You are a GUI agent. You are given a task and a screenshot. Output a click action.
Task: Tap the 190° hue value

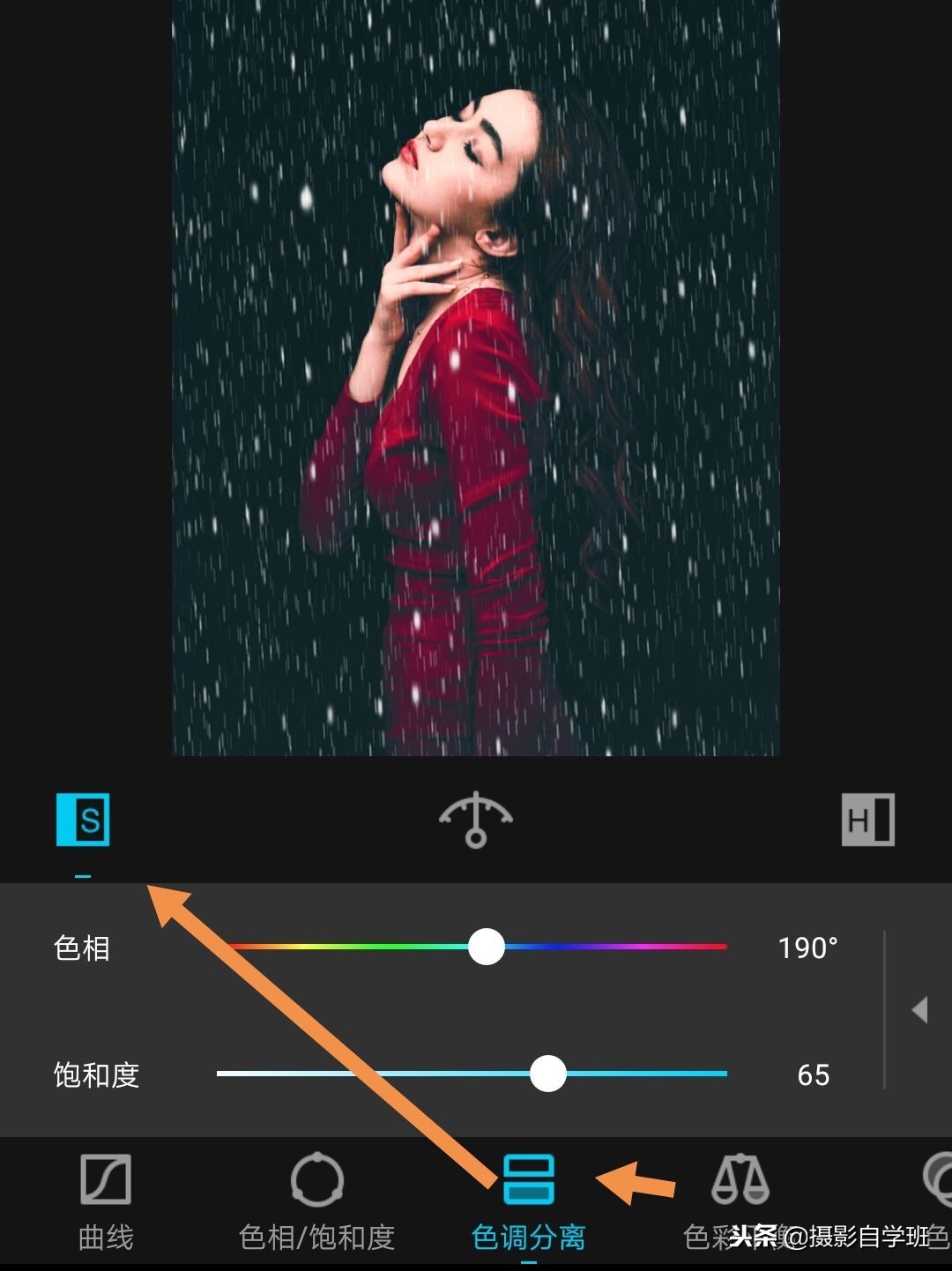807,948
